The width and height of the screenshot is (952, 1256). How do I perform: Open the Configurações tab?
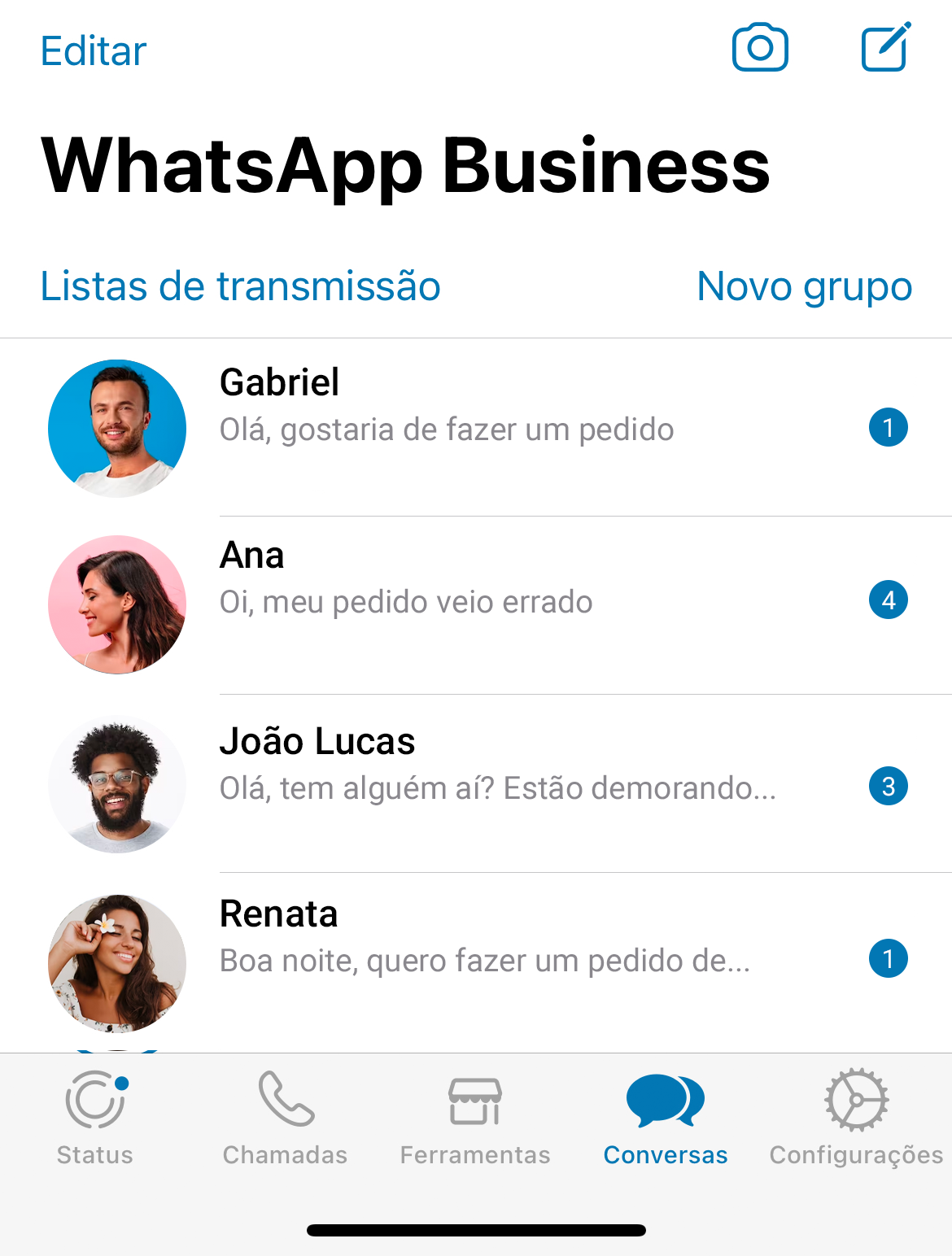856,1119
